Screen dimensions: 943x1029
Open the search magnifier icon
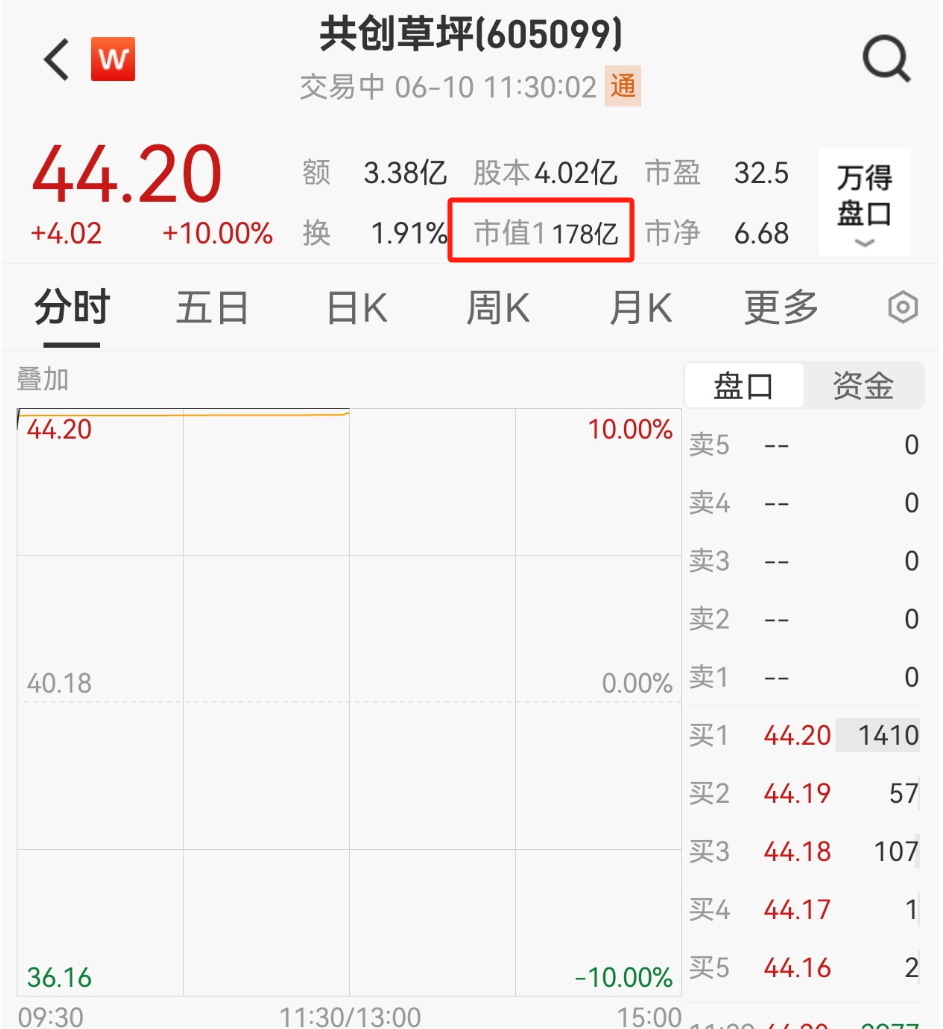point(886,60)
